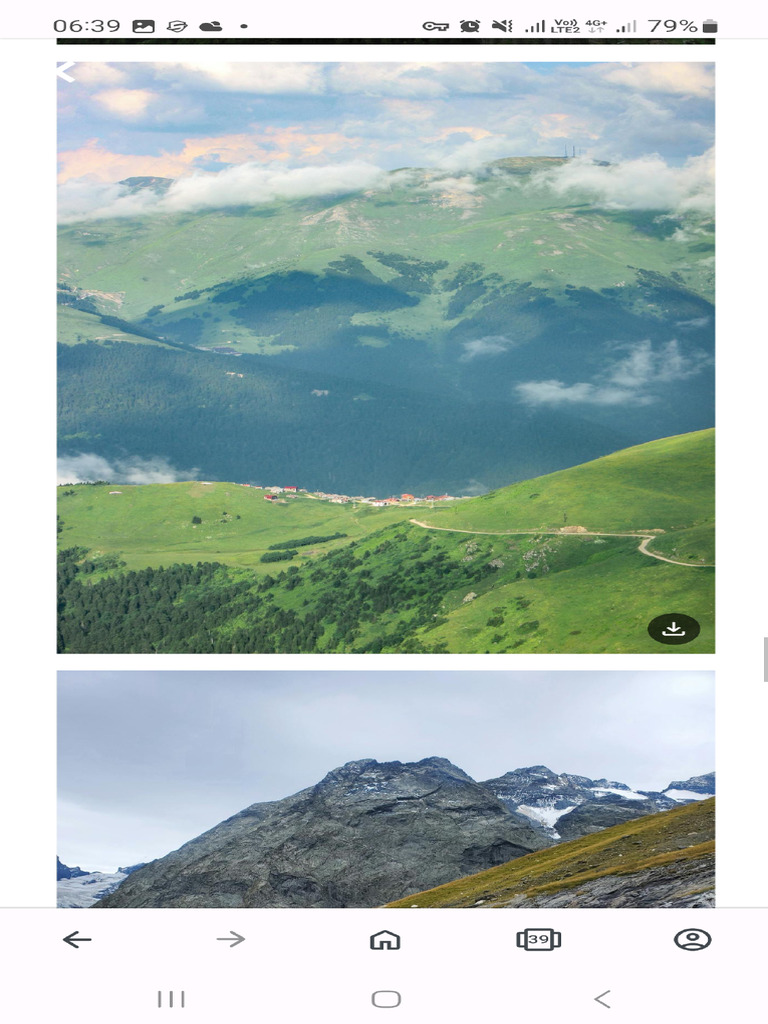Tap the system home button
Screen dimensions: 768x1024
385,999
